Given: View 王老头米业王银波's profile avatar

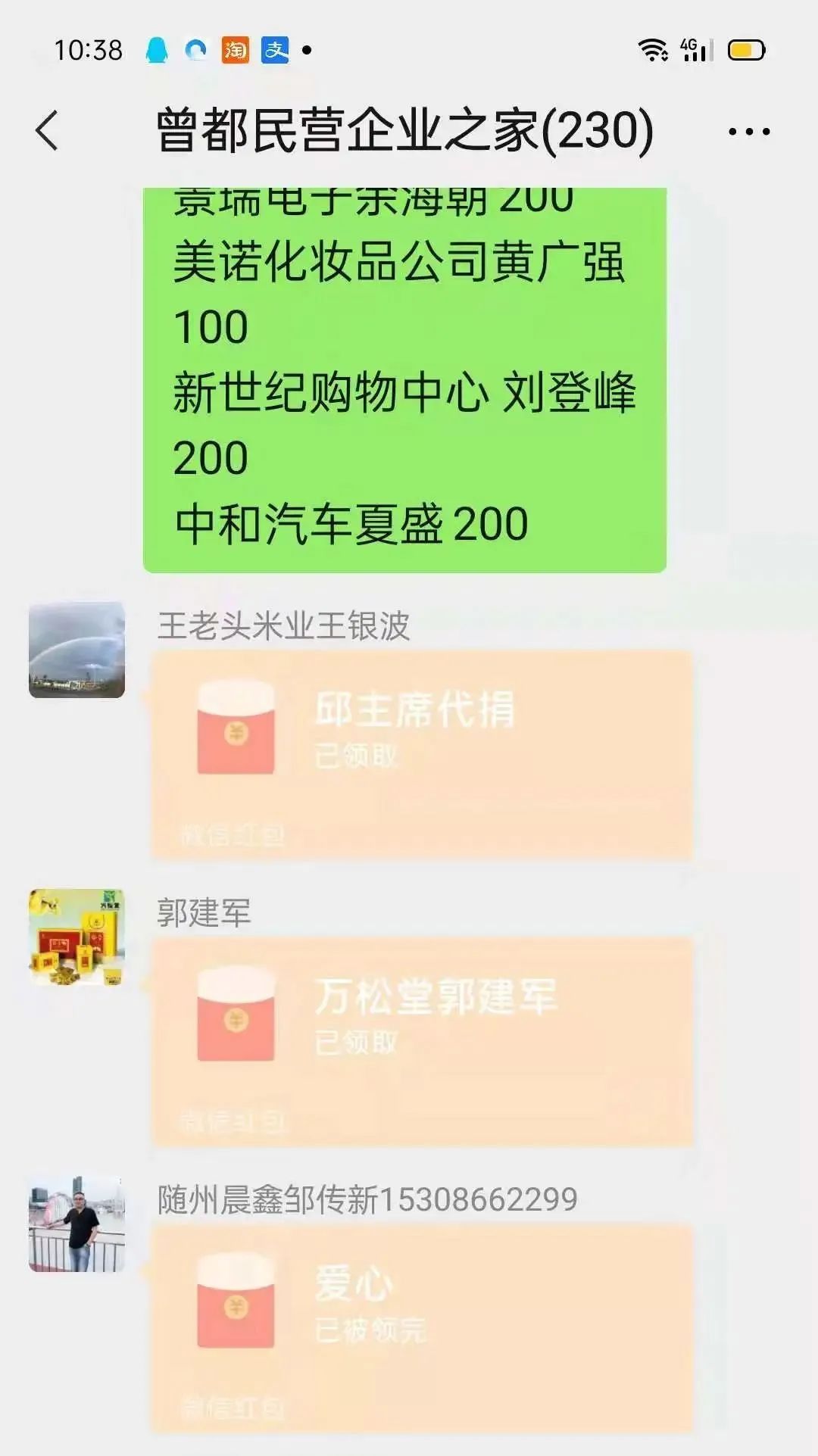Looking at the screenshot, I should click(76, 650).
